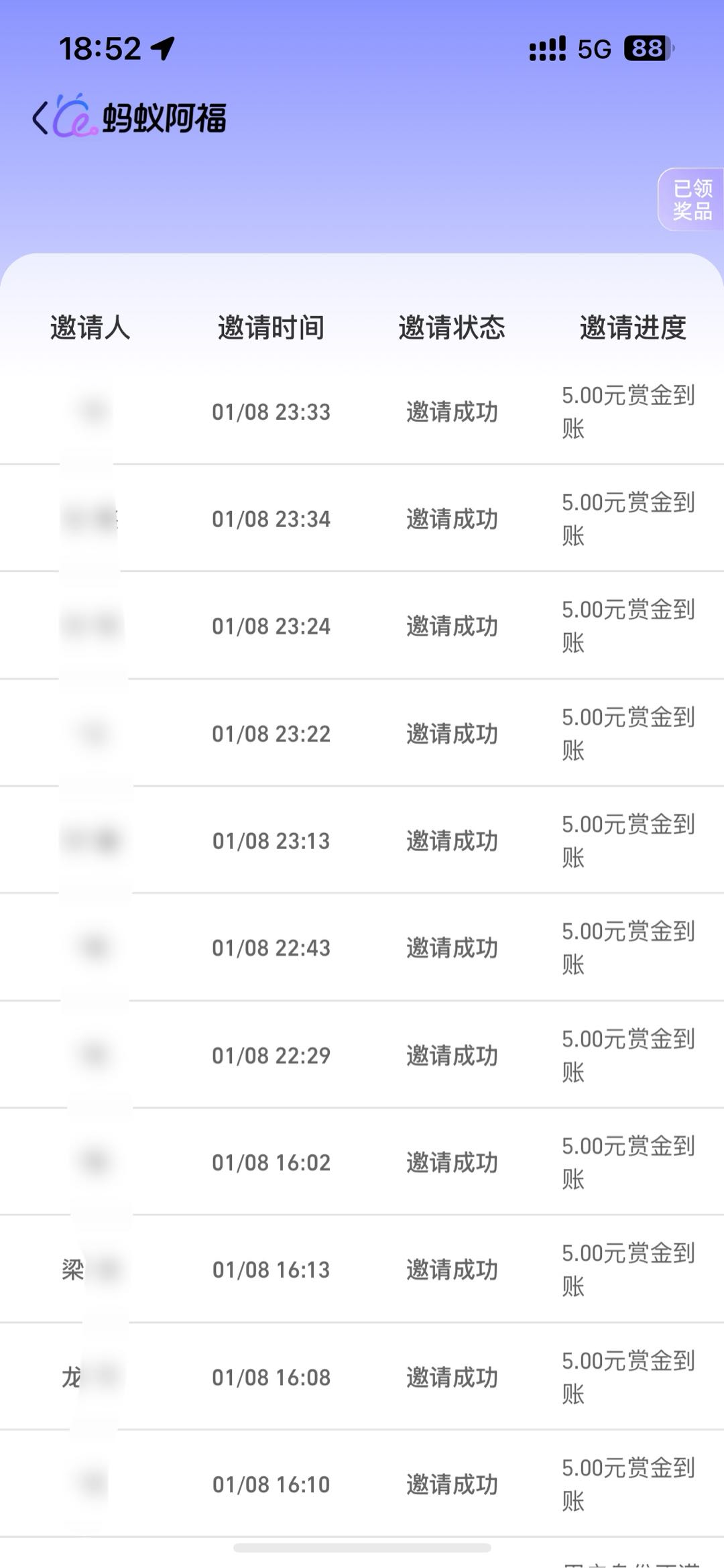This screenshot has height=1568, width=724.
Task: Tap the timestamp 01/08 22:43
Action: coord(271,948)
